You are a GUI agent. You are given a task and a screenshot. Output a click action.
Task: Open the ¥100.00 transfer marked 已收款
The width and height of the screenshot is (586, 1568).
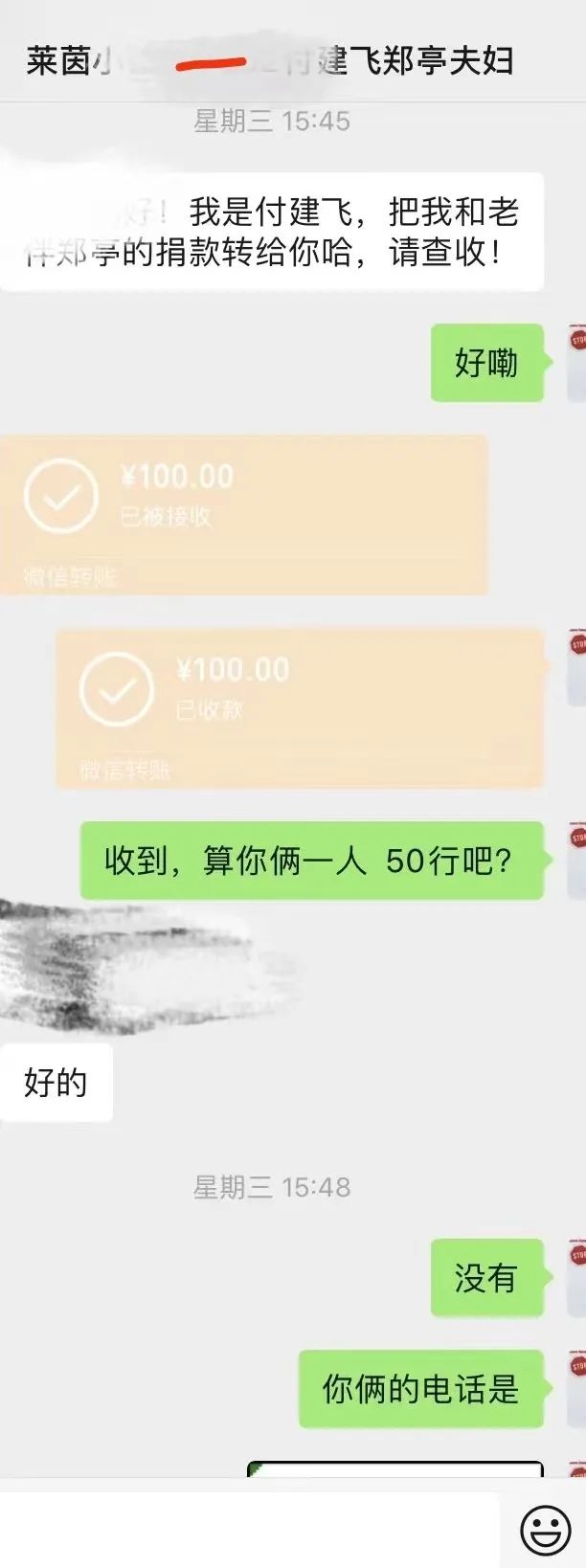(299, 707)
